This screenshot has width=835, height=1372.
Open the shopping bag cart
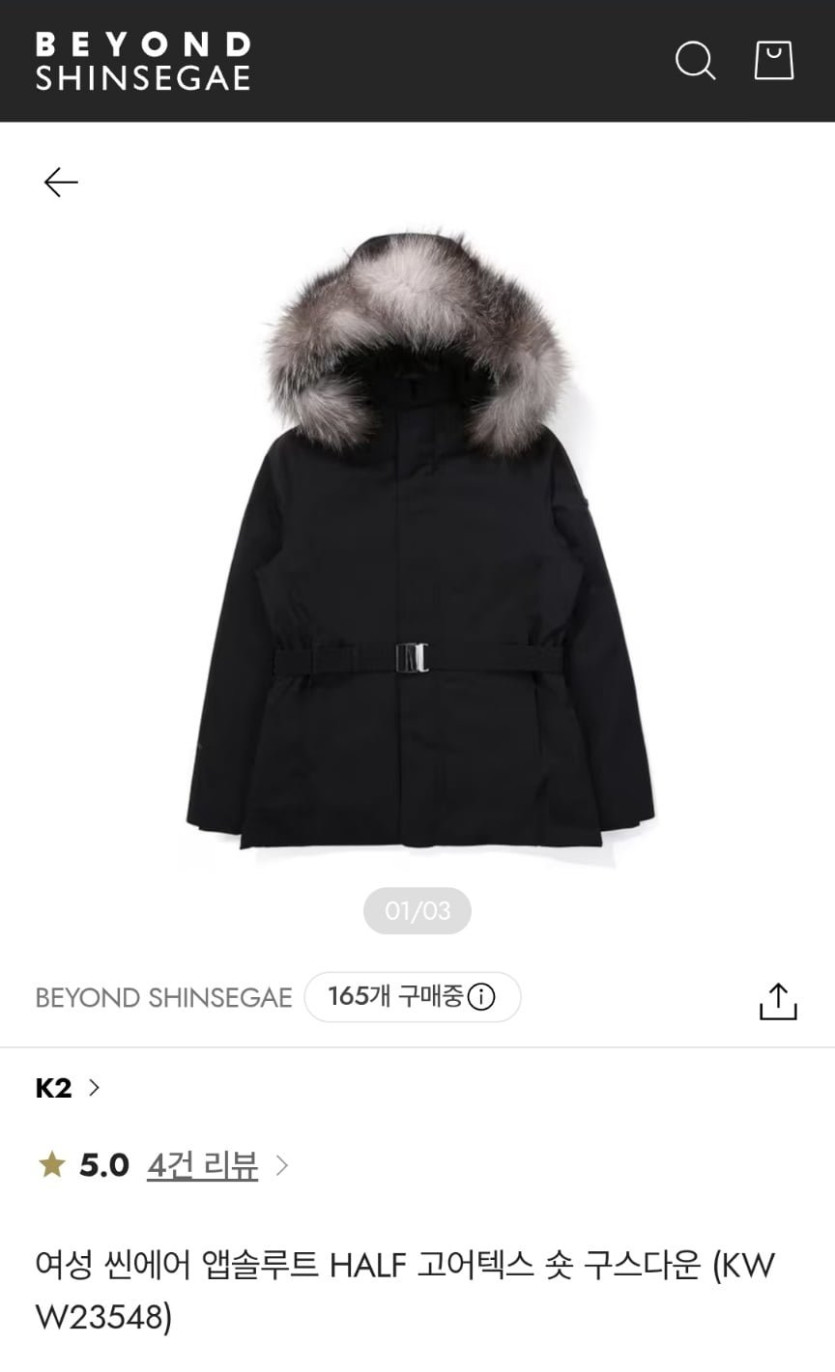pos(773,60)
